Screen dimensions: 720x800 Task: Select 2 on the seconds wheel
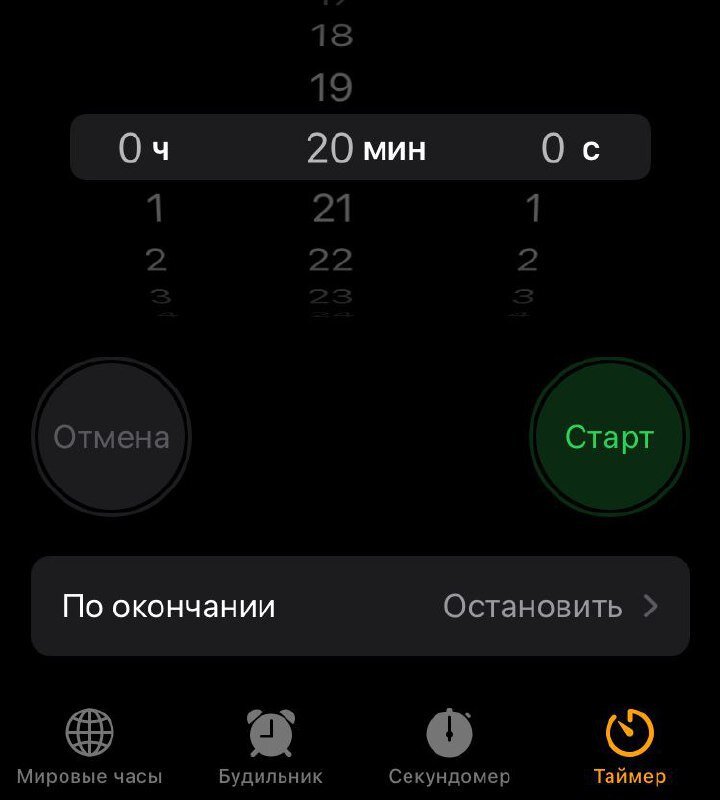pos(526,259)
